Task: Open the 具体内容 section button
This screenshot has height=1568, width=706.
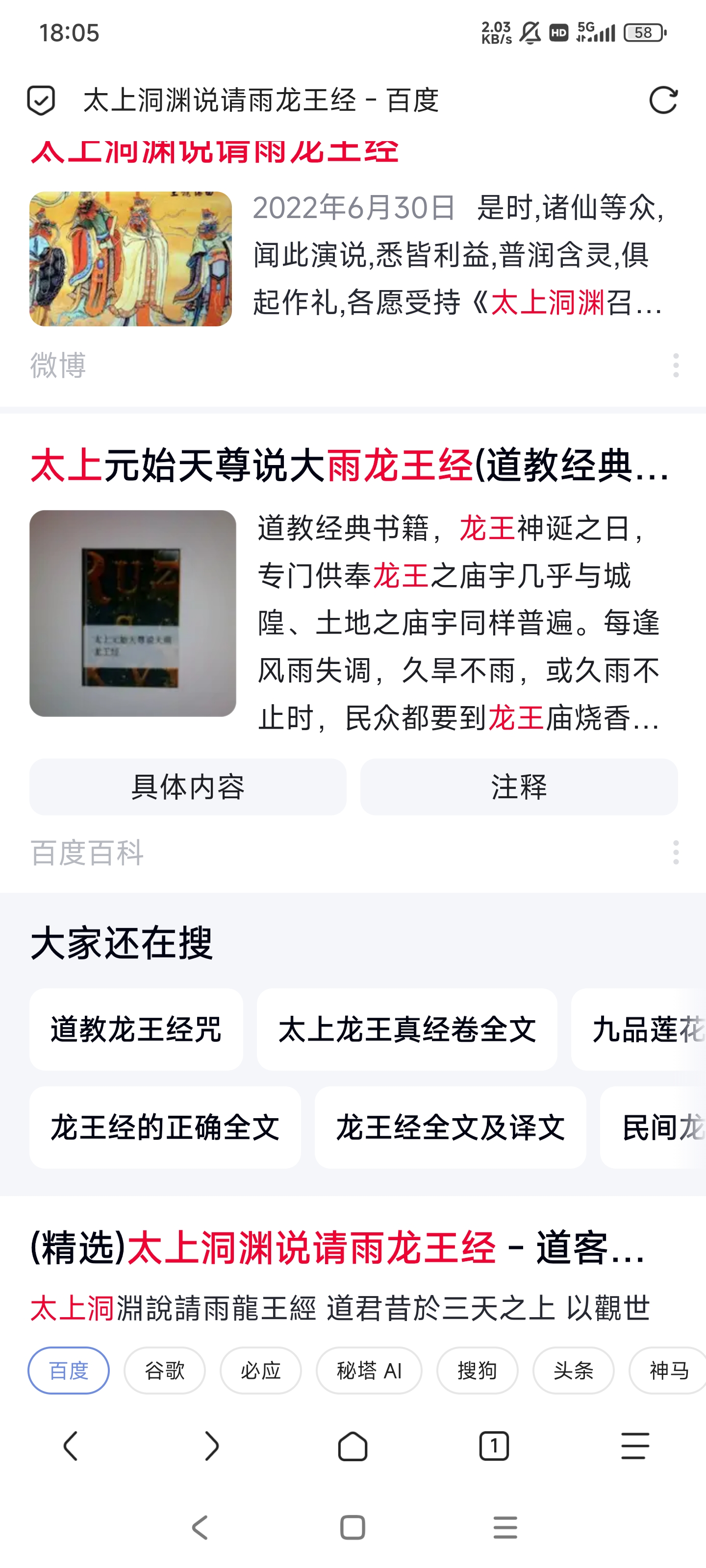Action: 188,786
